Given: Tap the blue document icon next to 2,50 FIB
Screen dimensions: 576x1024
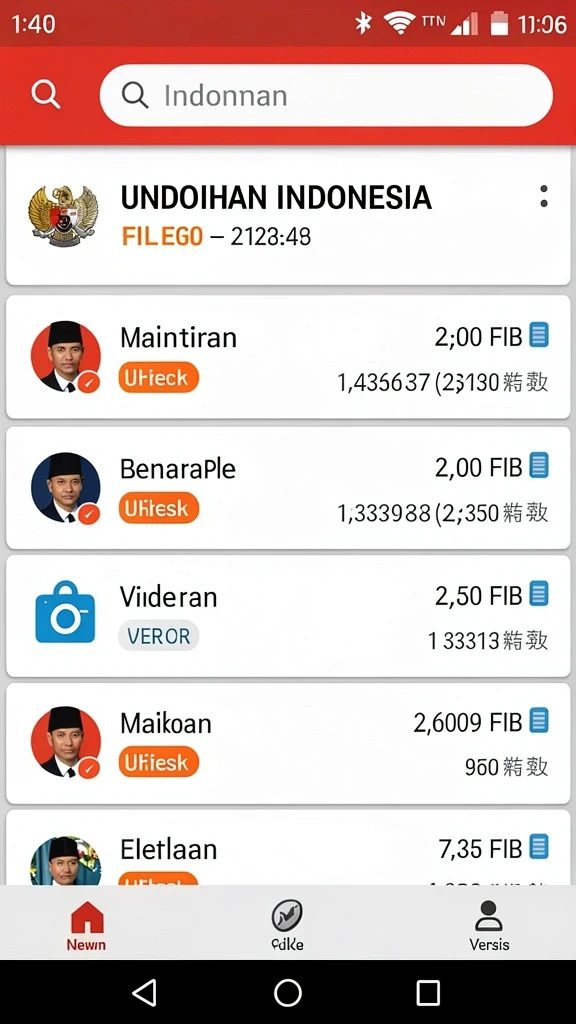Looking at the screenshot, I should click(539, 595).
